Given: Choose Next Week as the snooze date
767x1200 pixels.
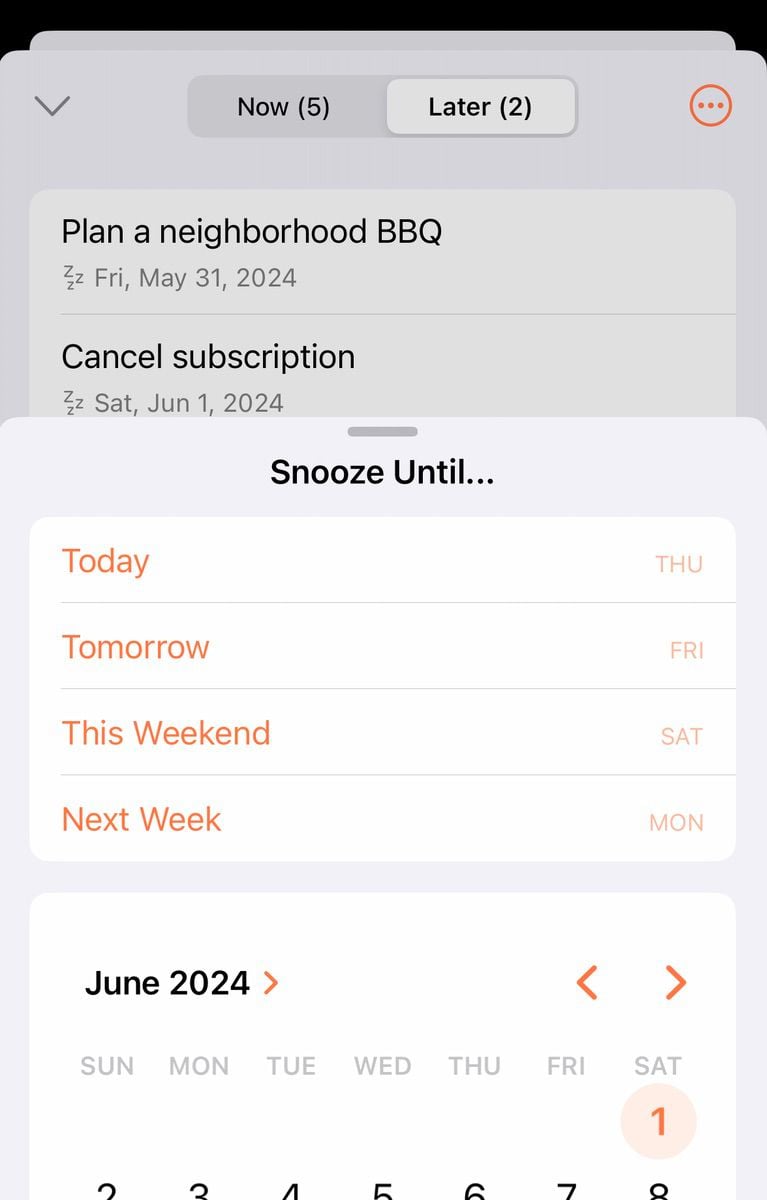Looking at the screenshot, I should click(141, 819).
